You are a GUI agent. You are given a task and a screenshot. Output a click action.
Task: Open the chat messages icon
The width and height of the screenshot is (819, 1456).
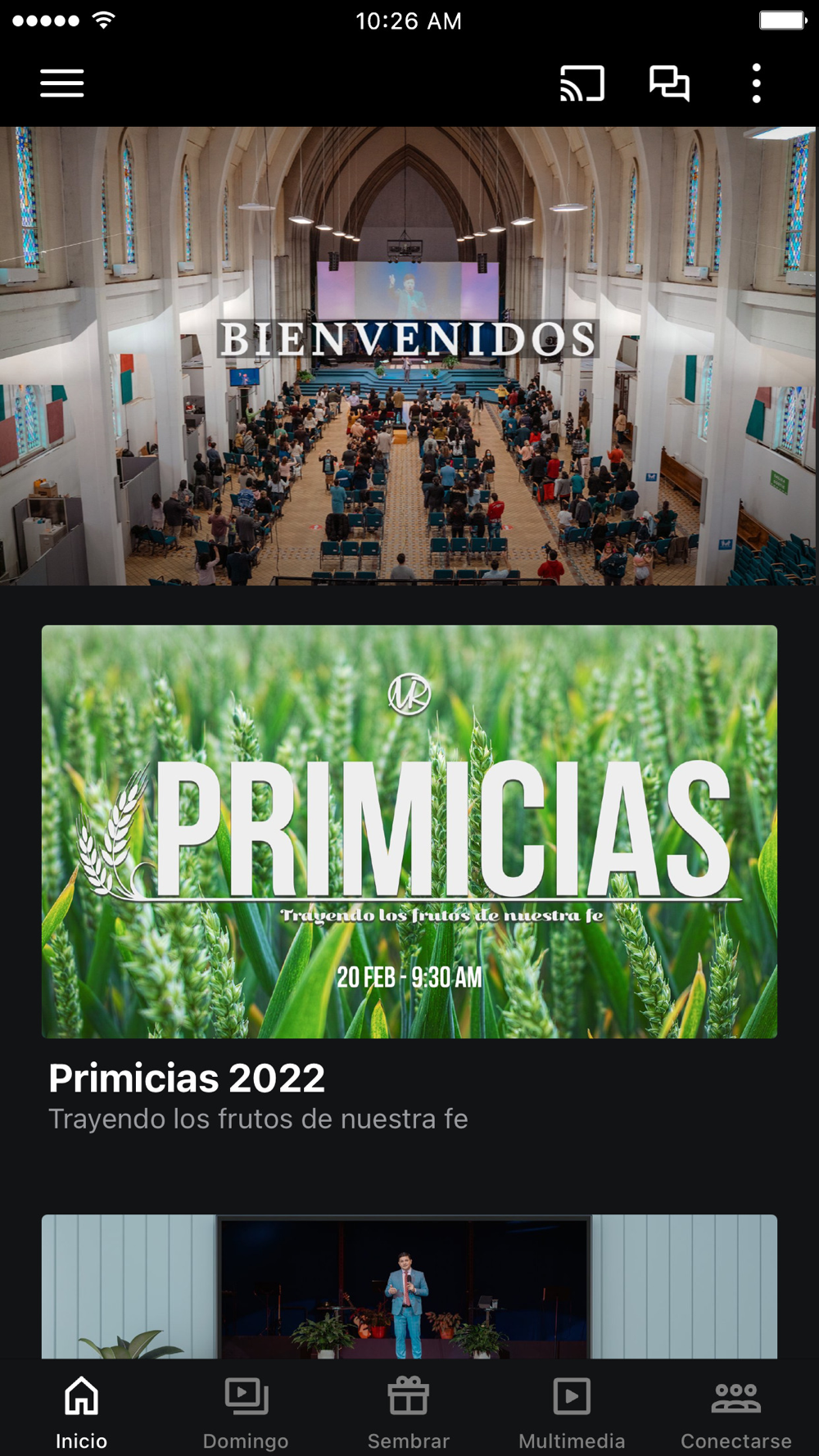669,84
